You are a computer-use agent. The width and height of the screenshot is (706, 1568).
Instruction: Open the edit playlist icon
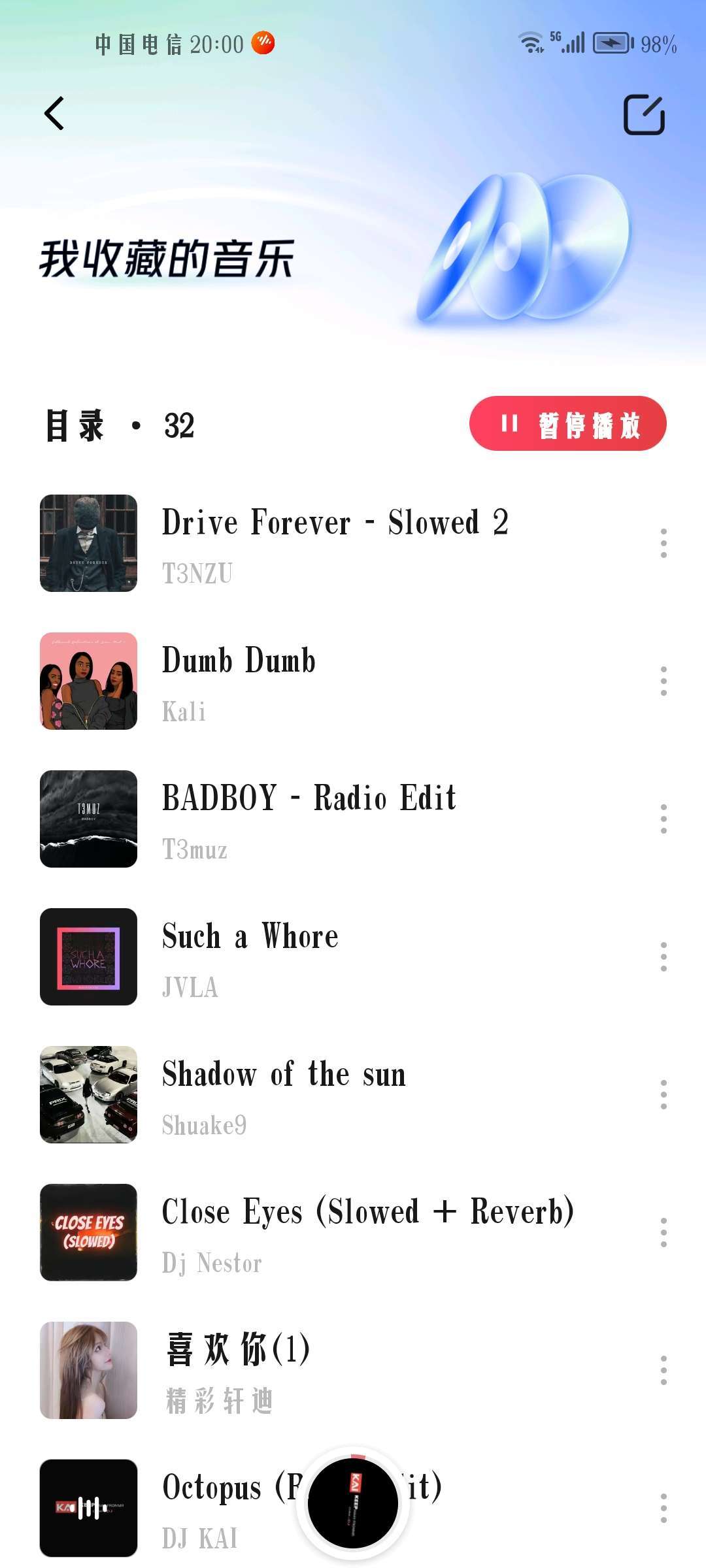click(x=644, y=115)
